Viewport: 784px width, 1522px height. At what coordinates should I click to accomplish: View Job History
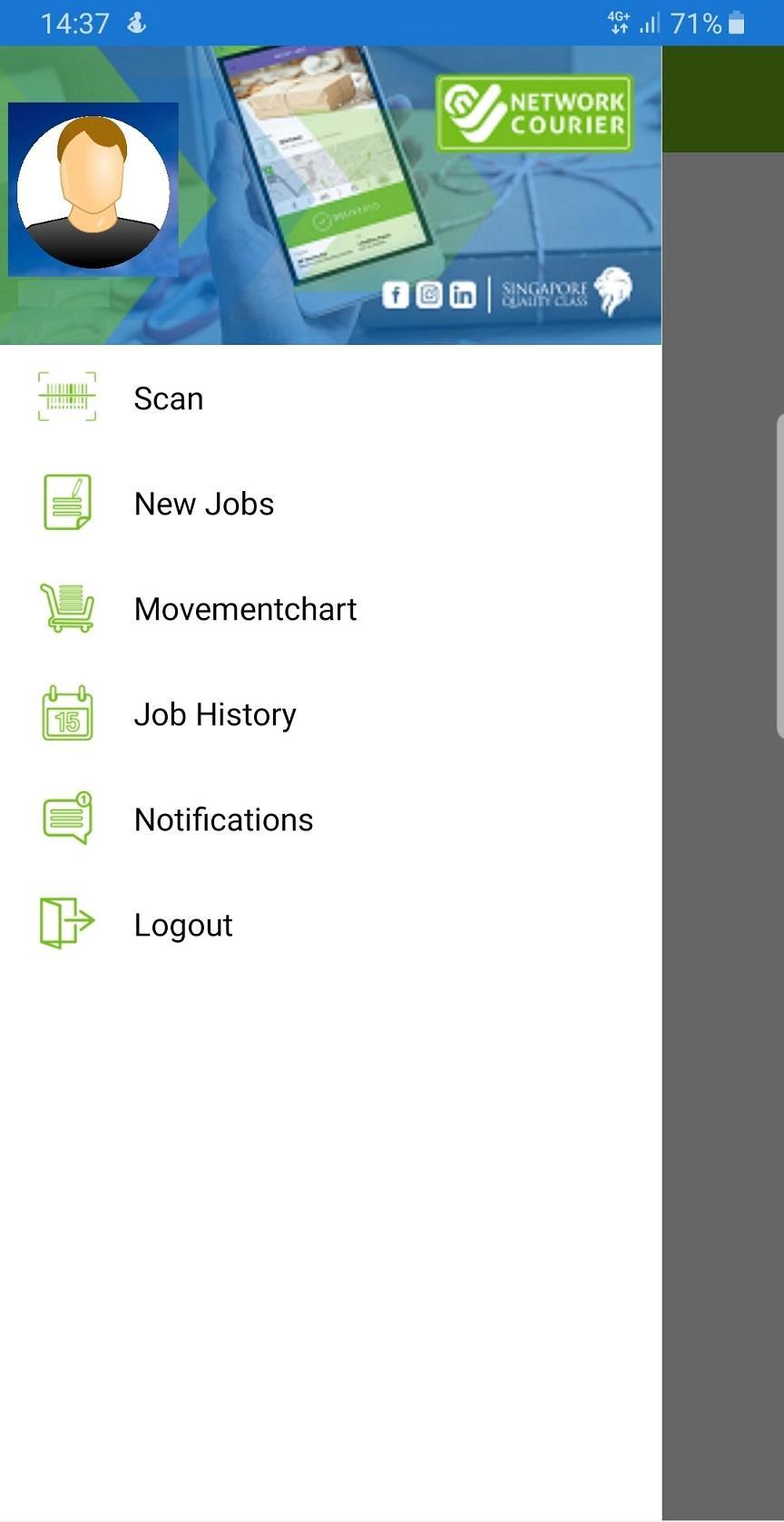pyautogui.click(x=214, y=714)
